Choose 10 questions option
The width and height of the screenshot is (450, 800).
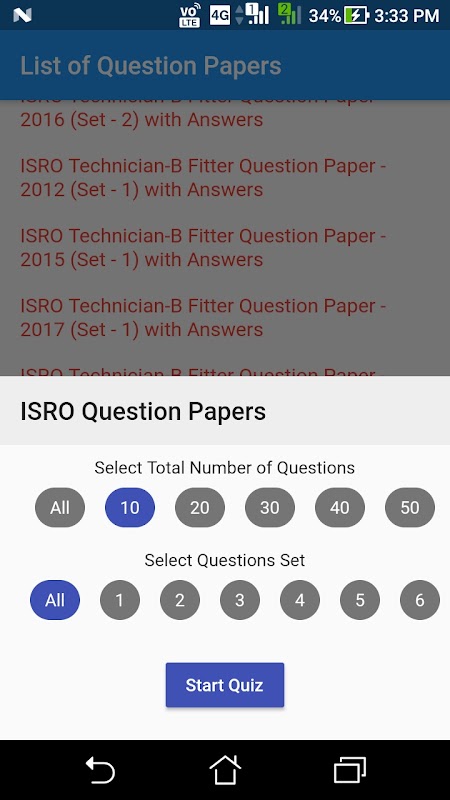tap(130, 507)
